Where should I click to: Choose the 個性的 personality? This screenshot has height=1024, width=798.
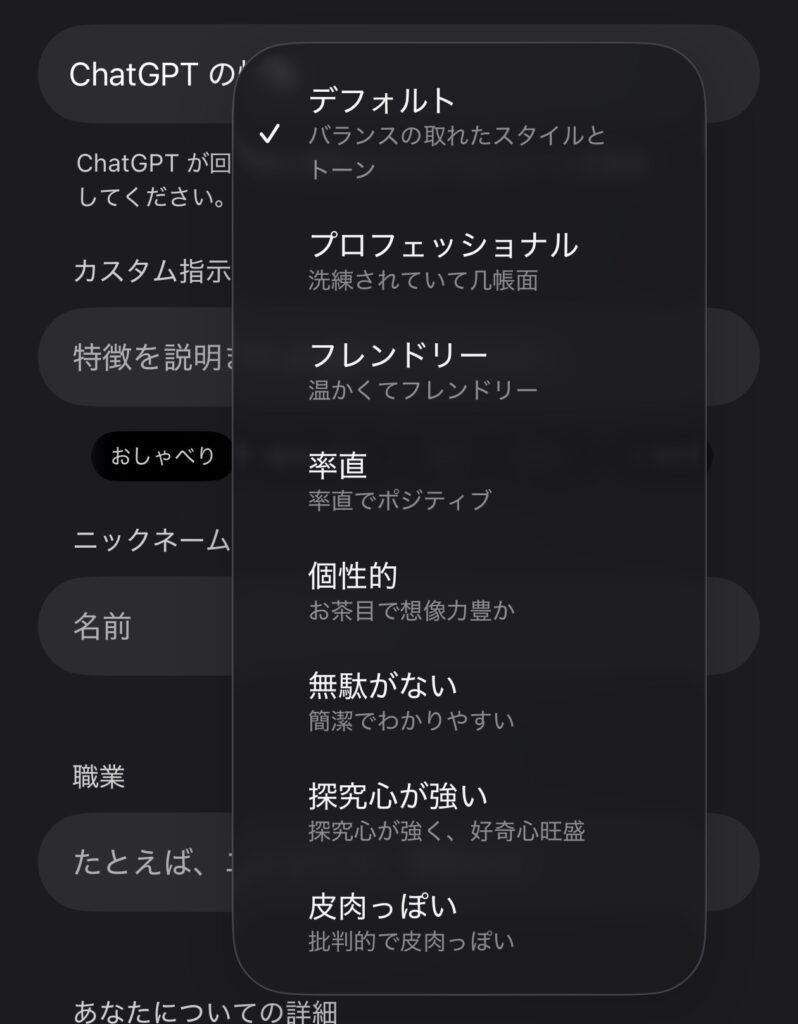tap(411, 590)
